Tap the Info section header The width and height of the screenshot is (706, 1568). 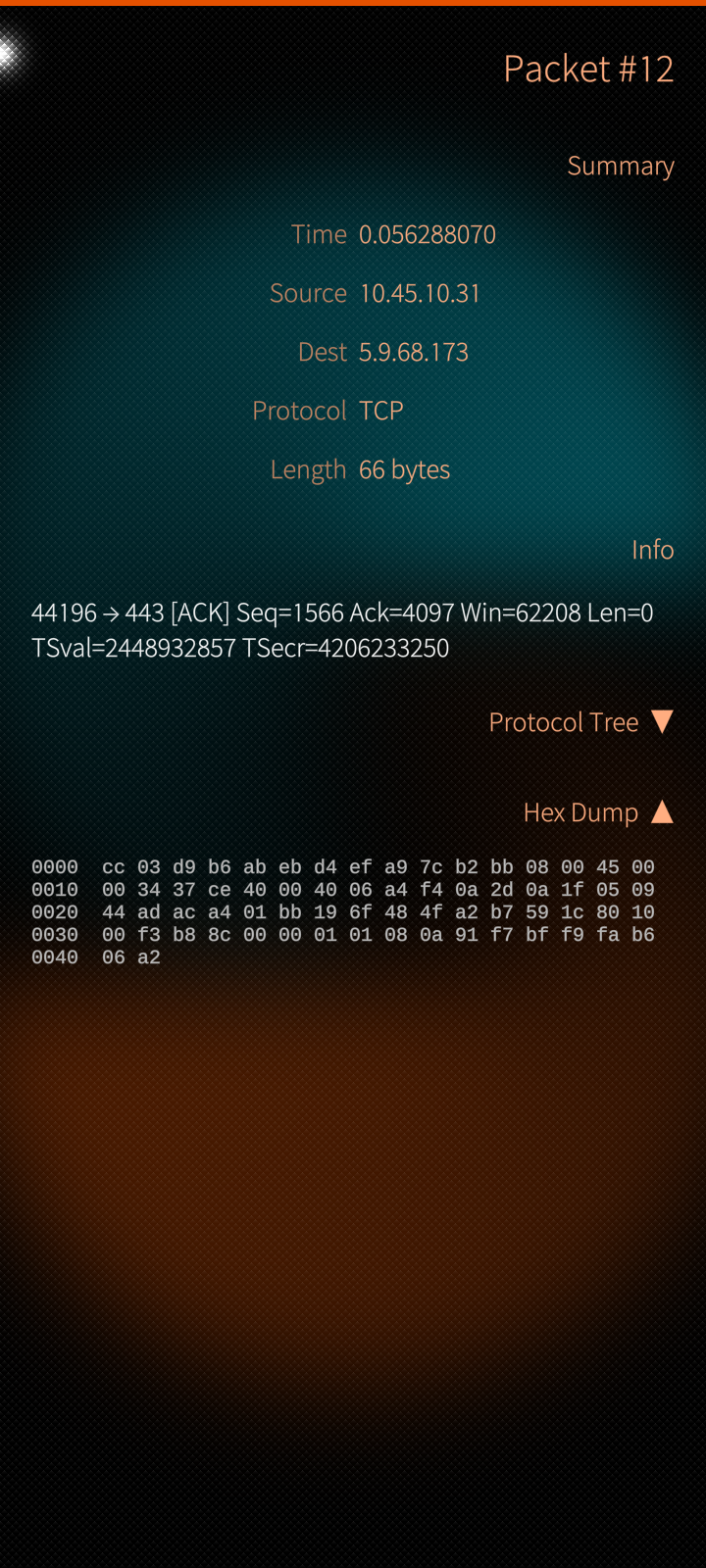coord(652,550)
